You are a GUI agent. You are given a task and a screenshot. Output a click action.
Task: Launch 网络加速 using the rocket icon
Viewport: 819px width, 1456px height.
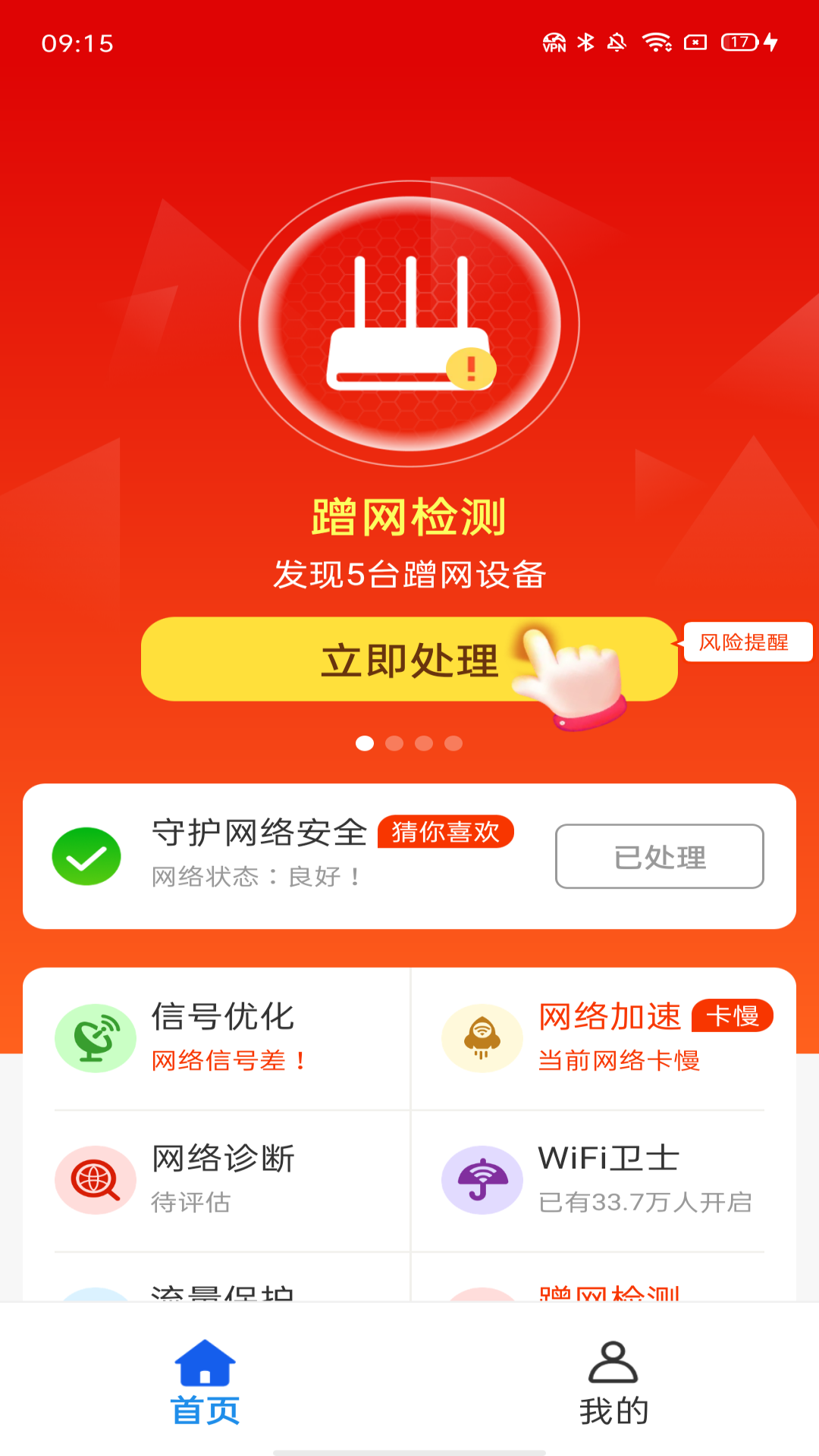pyautogui.click(x=482, y=1037)
